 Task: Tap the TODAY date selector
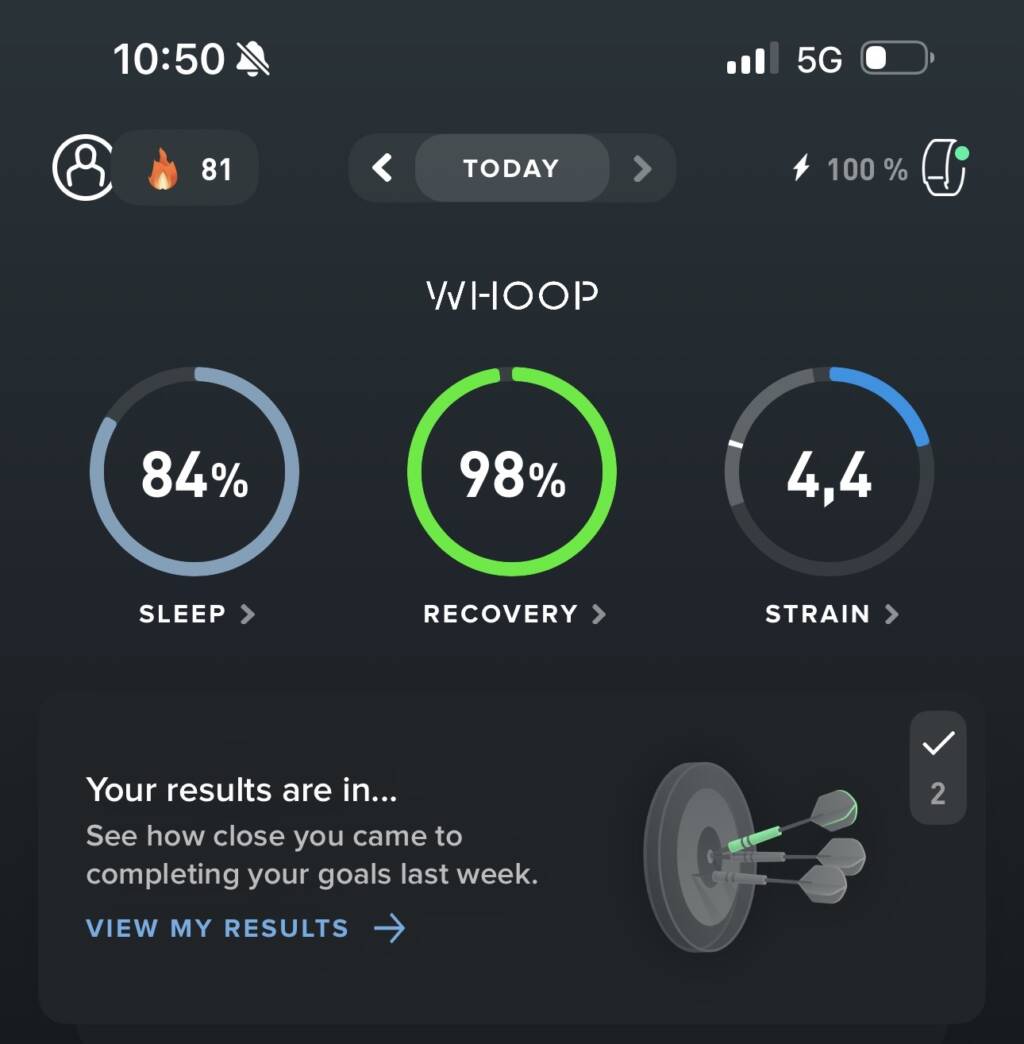[x=511, y=168]
